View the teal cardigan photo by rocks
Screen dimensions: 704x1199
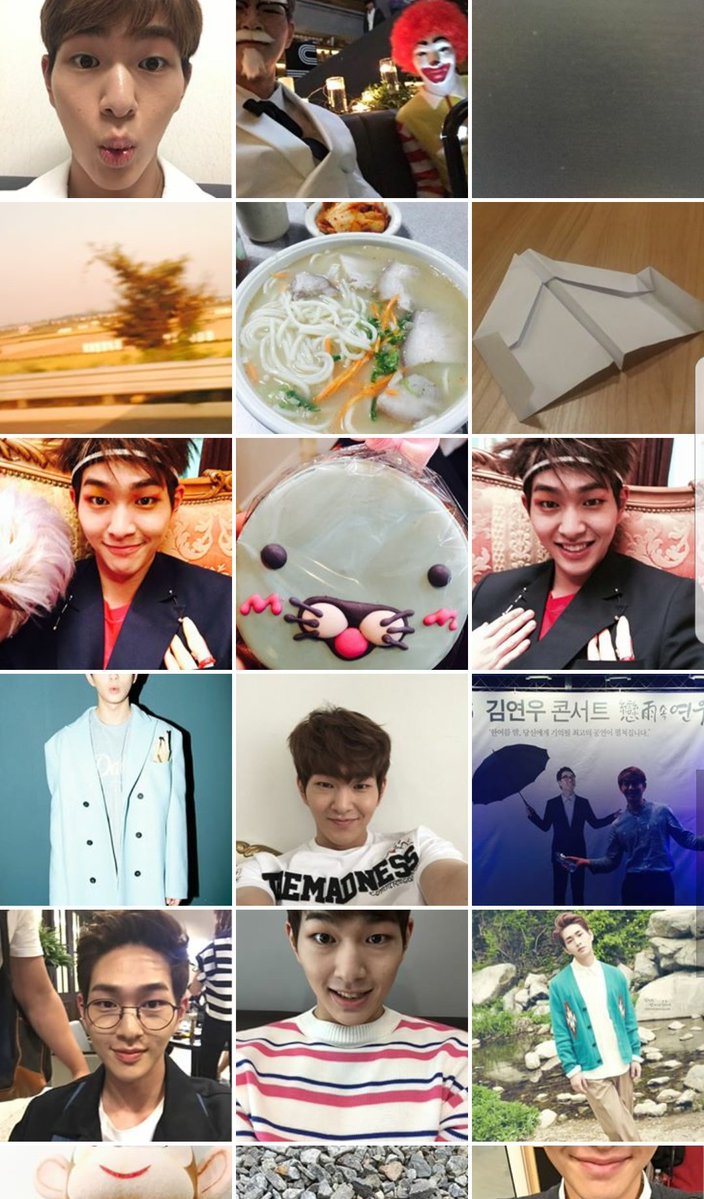[x=588, y=1025]
